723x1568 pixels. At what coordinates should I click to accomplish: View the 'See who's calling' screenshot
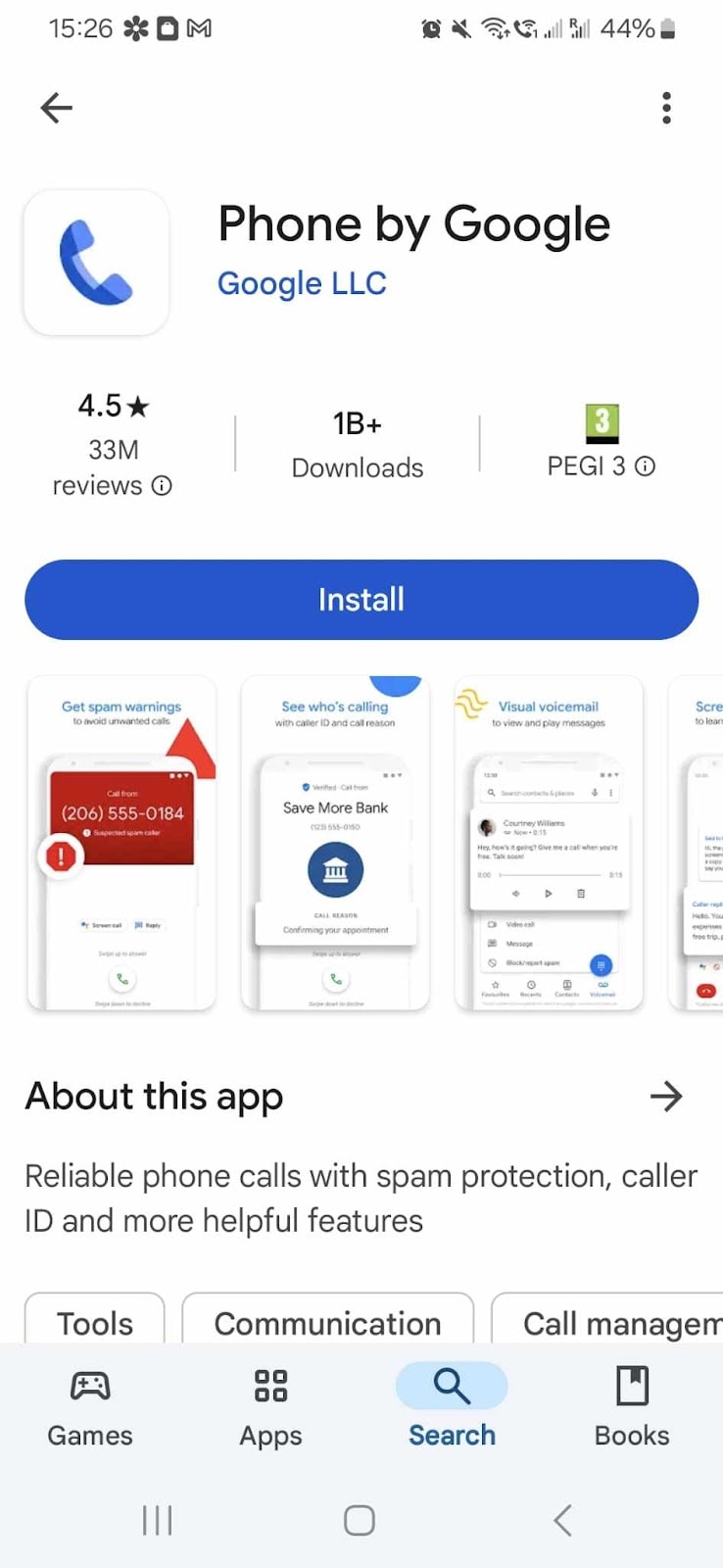[x=335, y=843]
